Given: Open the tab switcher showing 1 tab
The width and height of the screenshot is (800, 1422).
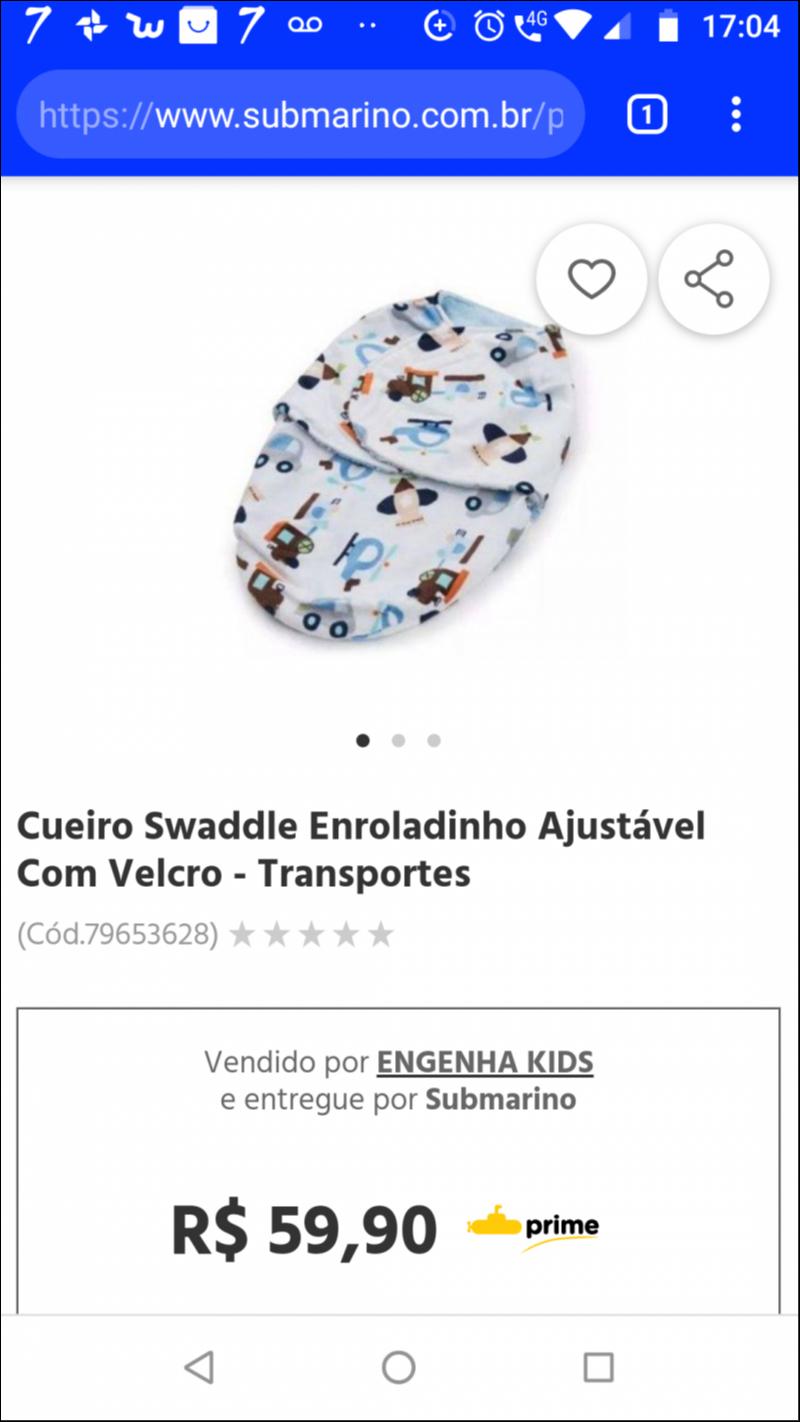Looking at the screenshot, I should click(646, 114).
